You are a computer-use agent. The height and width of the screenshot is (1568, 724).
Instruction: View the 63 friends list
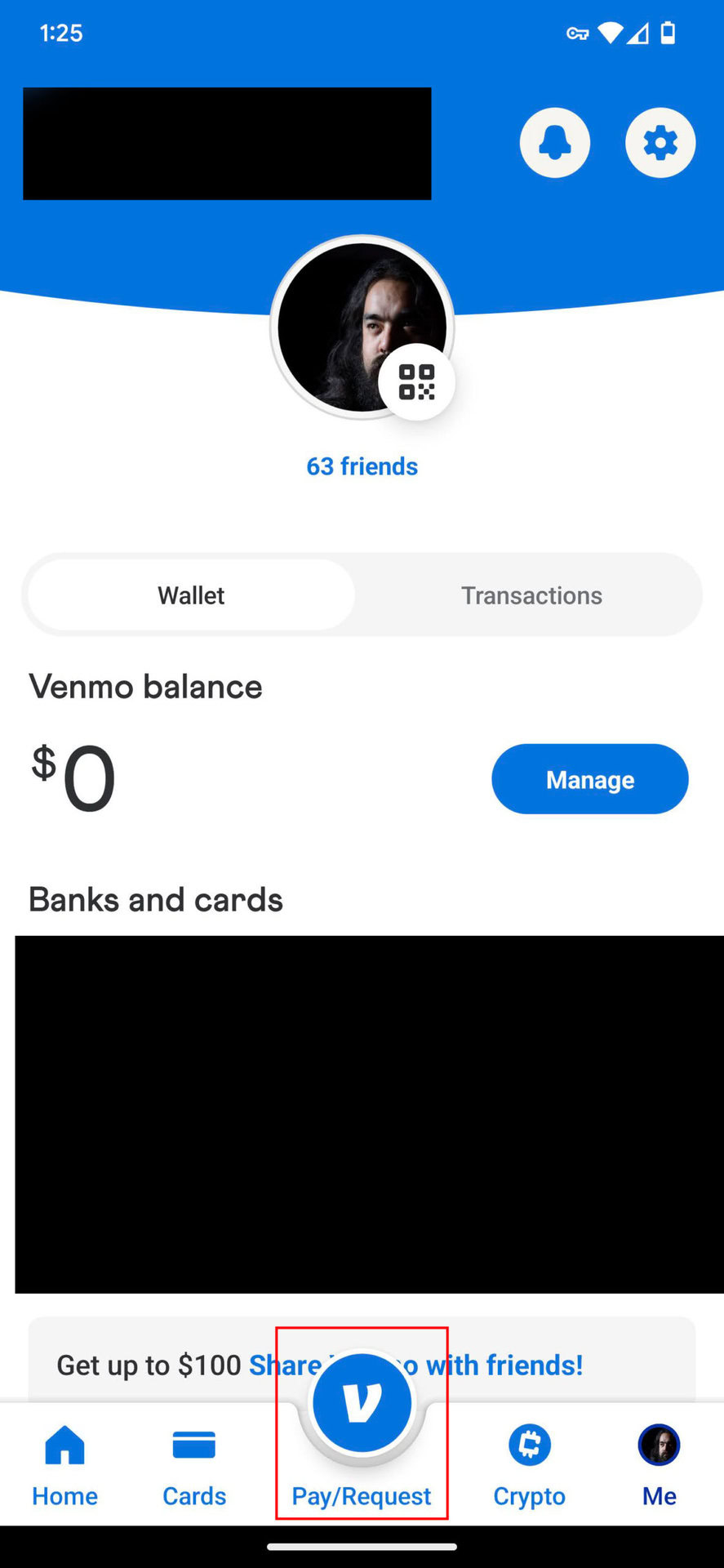coord(362,466)
